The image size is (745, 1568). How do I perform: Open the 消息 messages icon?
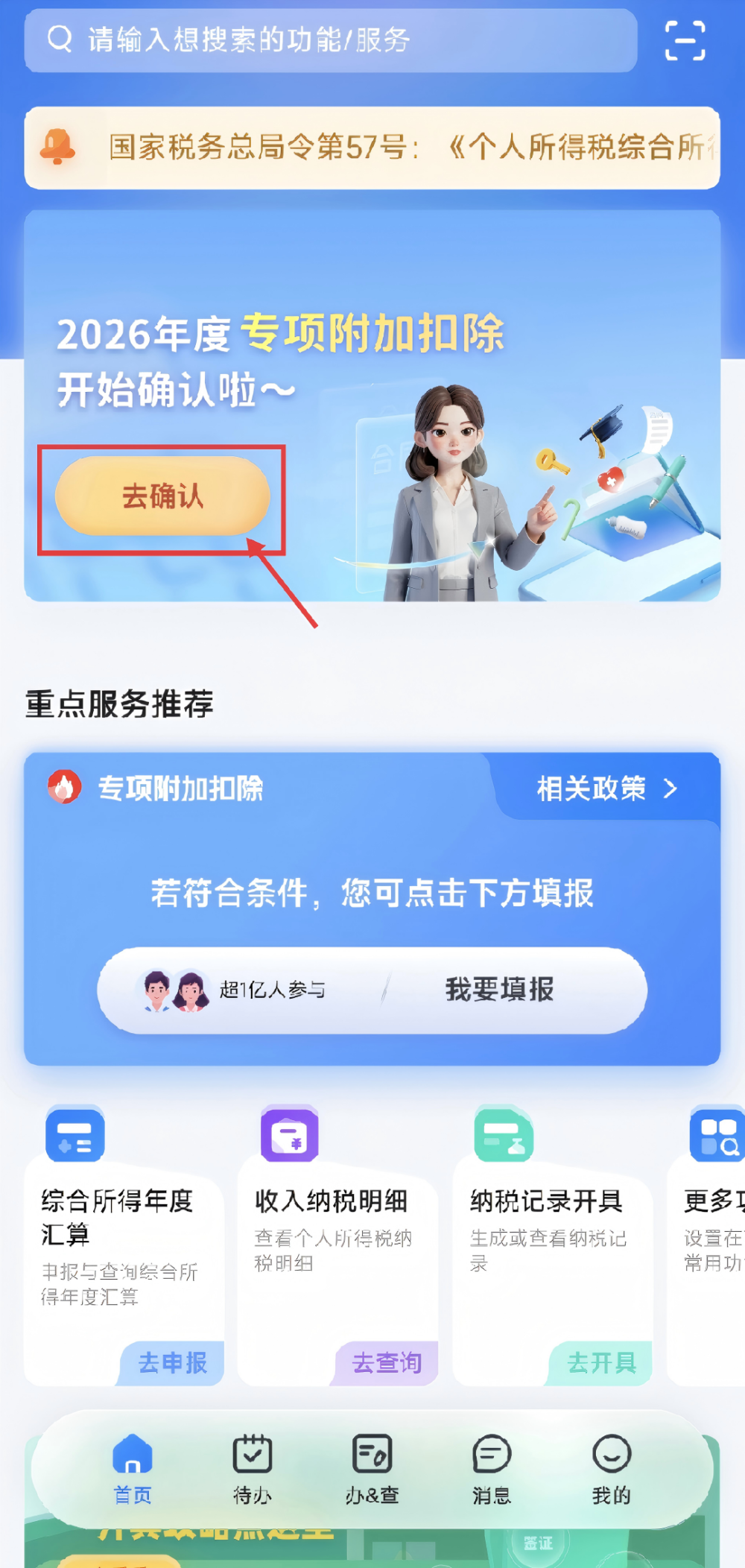coord(491,1452)
